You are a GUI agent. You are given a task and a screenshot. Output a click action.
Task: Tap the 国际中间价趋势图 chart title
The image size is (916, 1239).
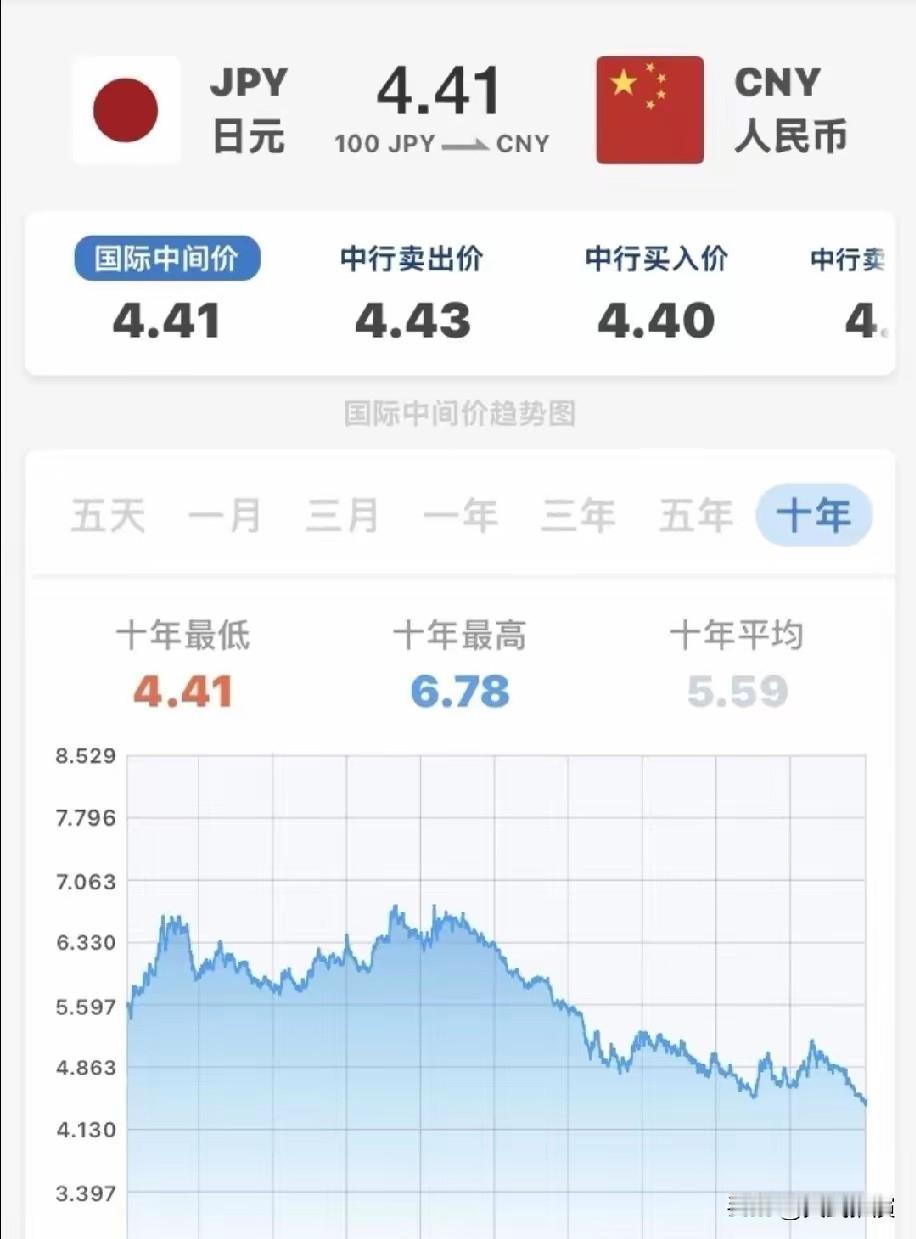(x=462, y=413)
